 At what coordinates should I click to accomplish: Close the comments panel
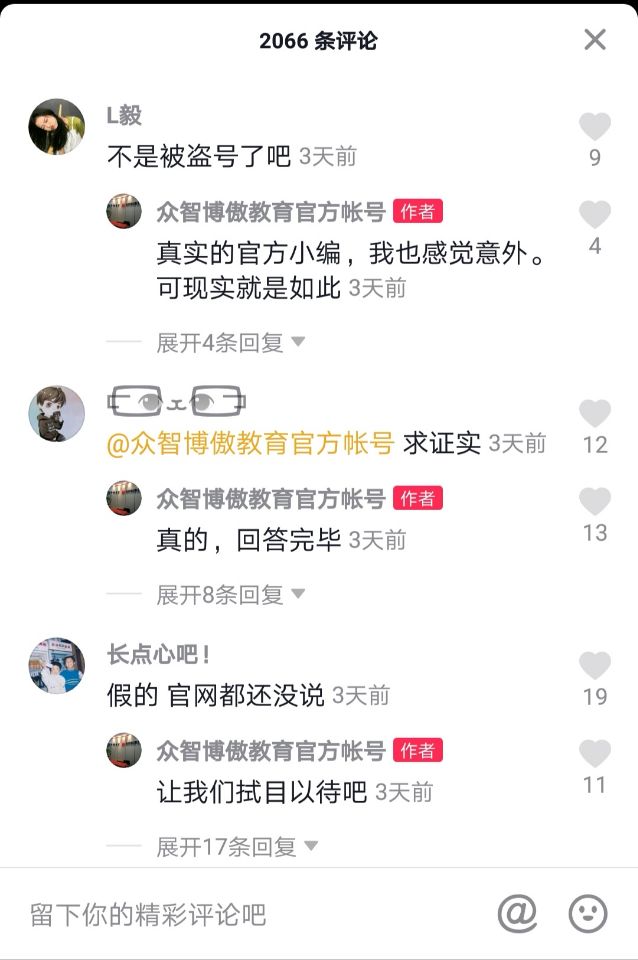coord(595,40)
